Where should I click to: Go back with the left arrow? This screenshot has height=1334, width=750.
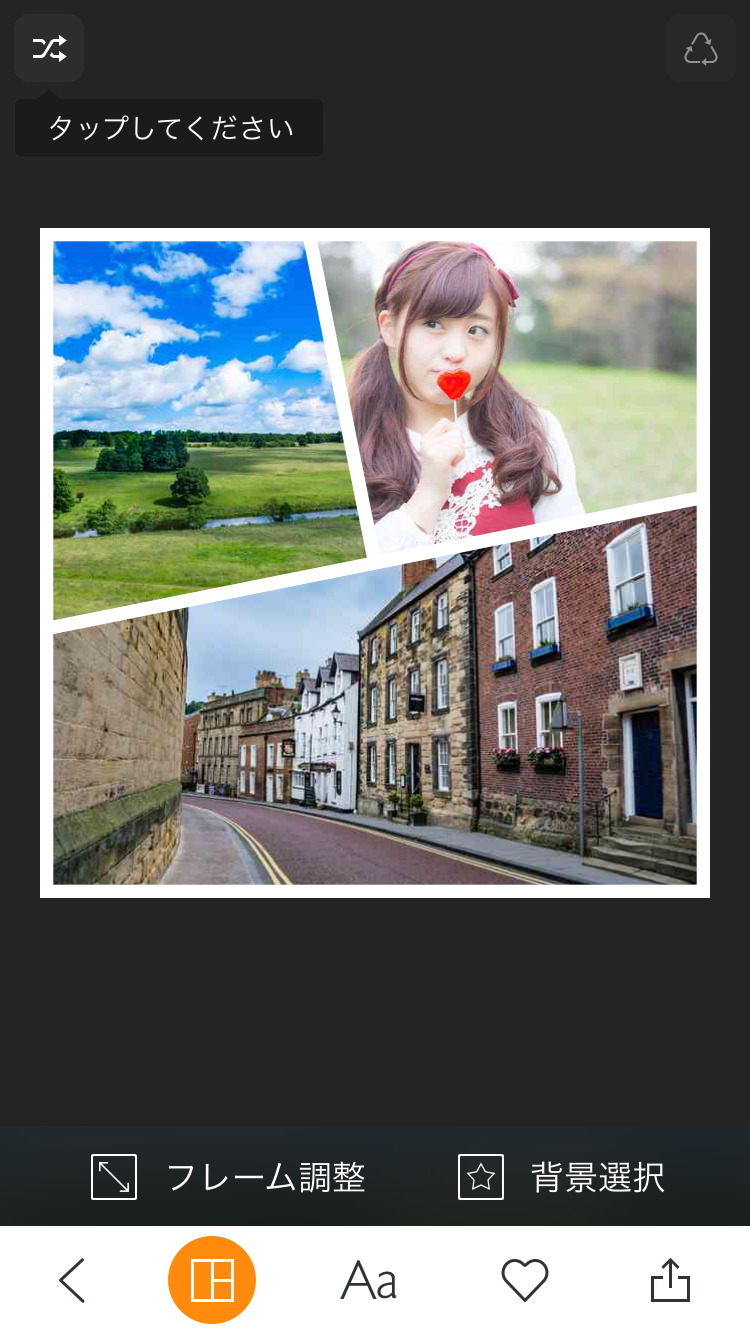coord(72,1280)
